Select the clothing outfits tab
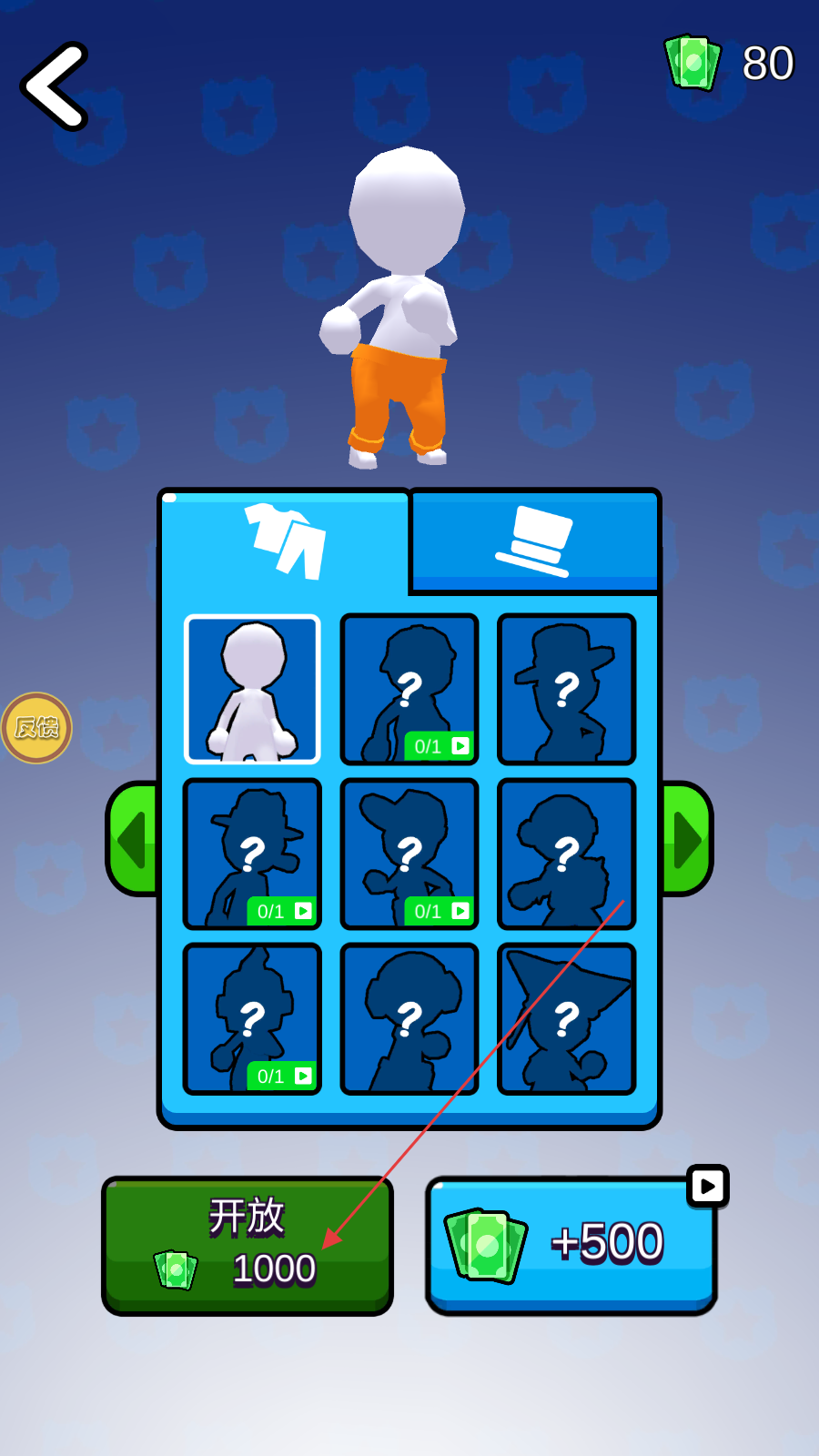 point(286,541)
